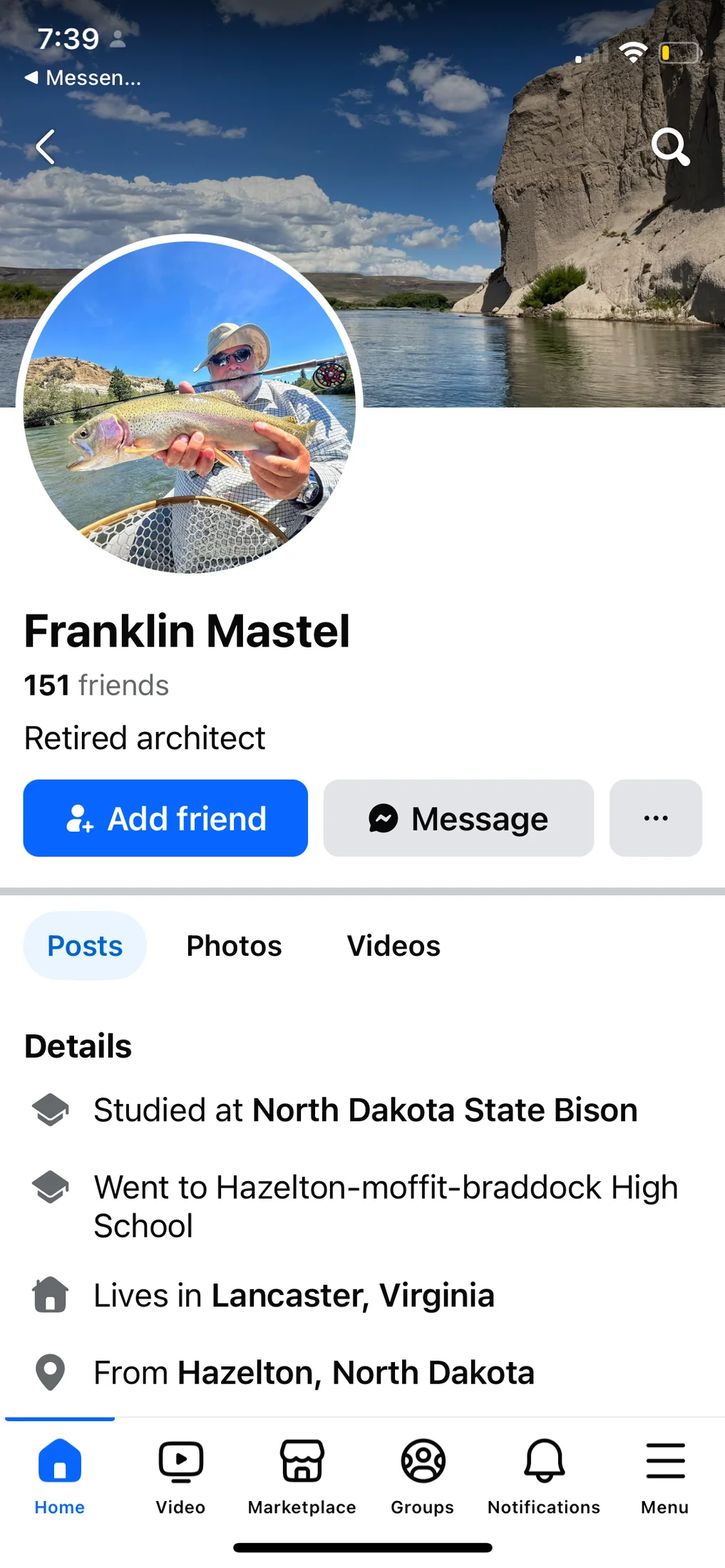The image size is (725, 1568).
Task: Tap Add friend button
Action: (x=165, y=818)
